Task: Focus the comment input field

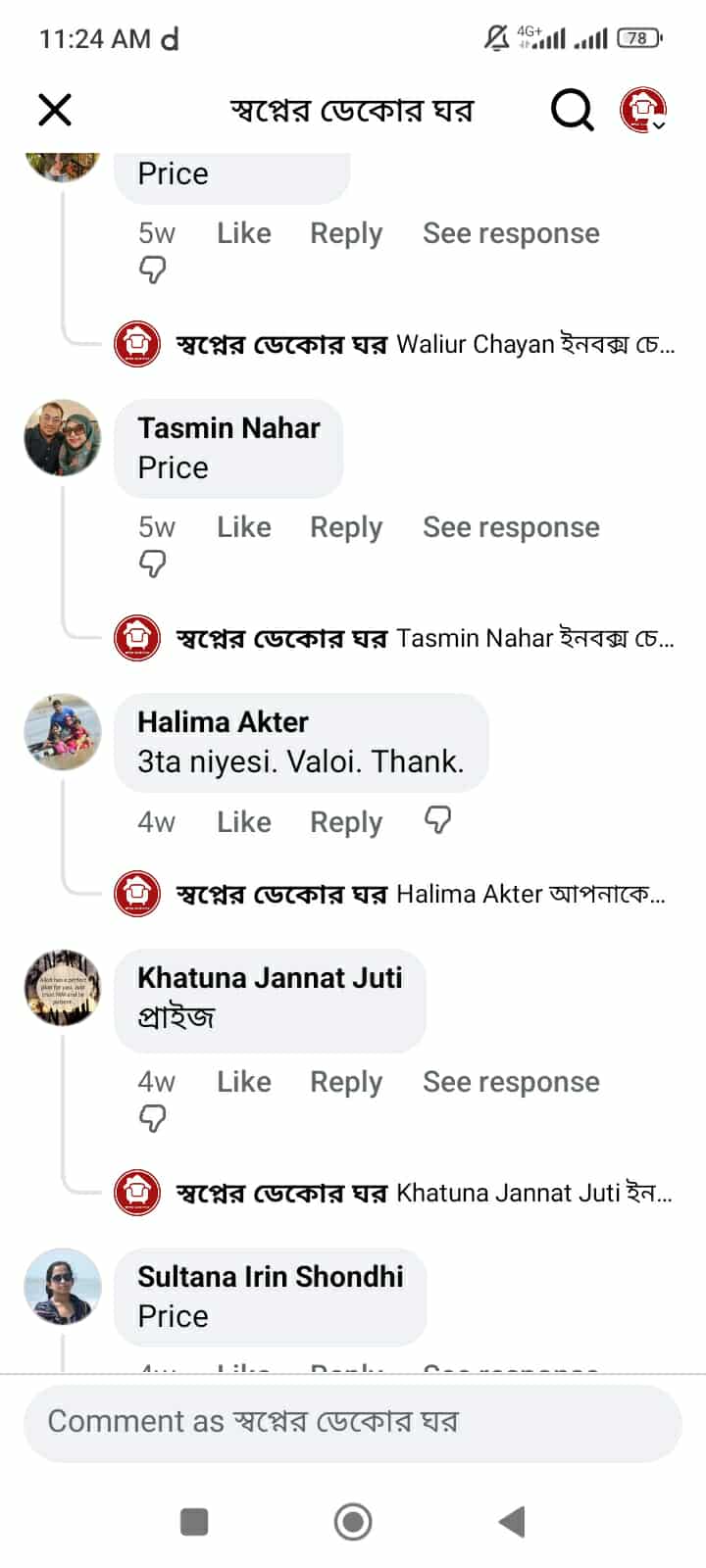Action: (353, 1422)
